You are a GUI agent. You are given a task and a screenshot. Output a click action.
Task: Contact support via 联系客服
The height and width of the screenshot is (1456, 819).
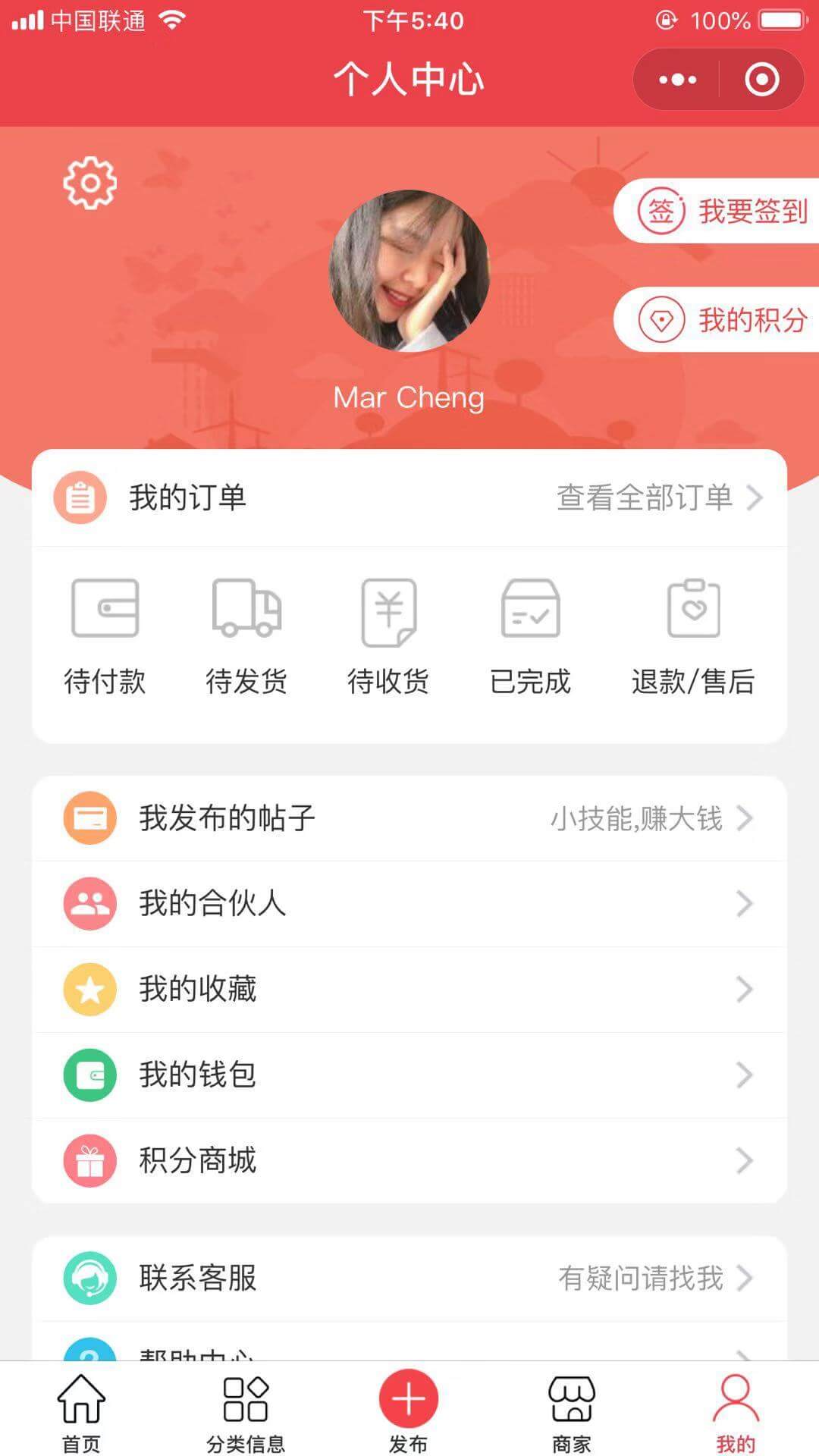(409, 1278)
